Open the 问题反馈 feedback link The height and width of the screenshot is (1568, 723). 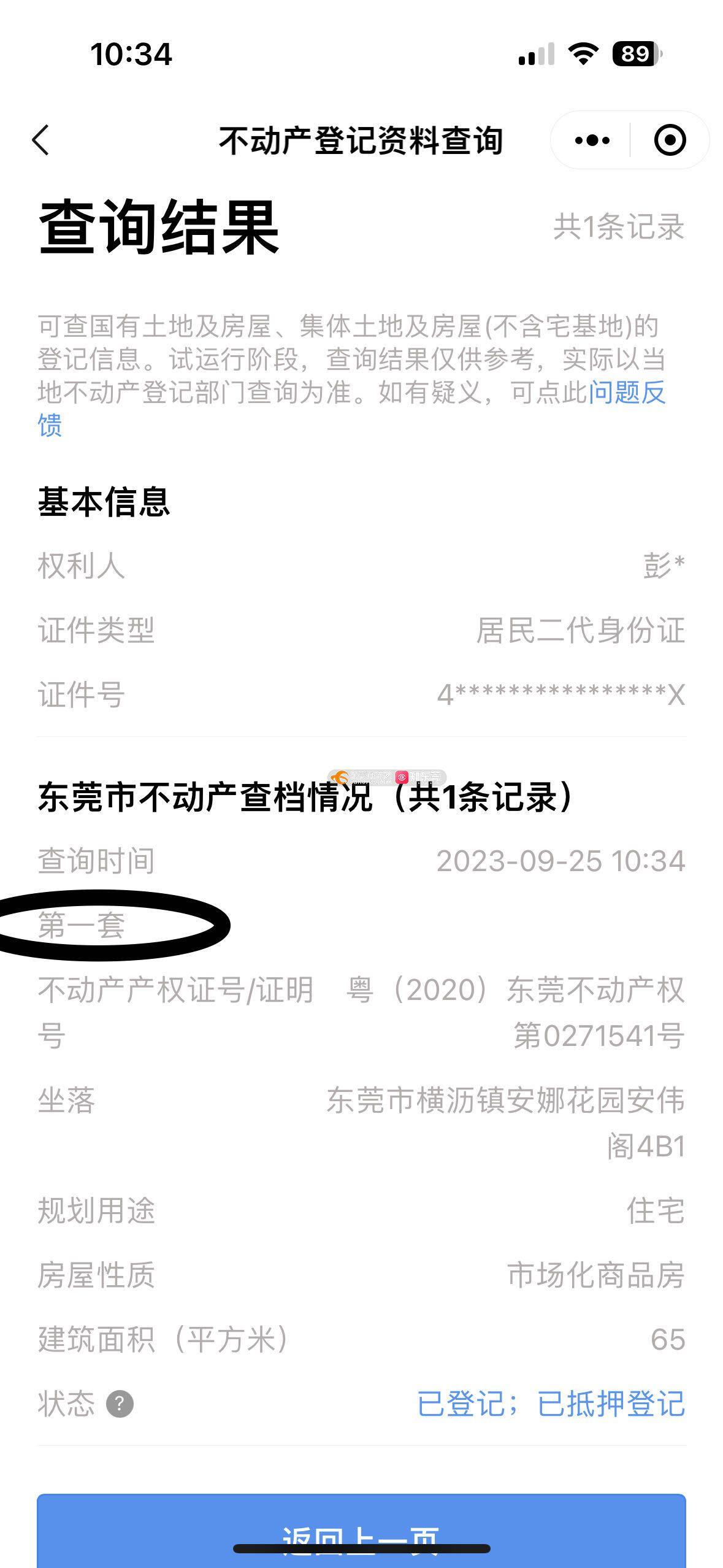click(x=627, y=393)
